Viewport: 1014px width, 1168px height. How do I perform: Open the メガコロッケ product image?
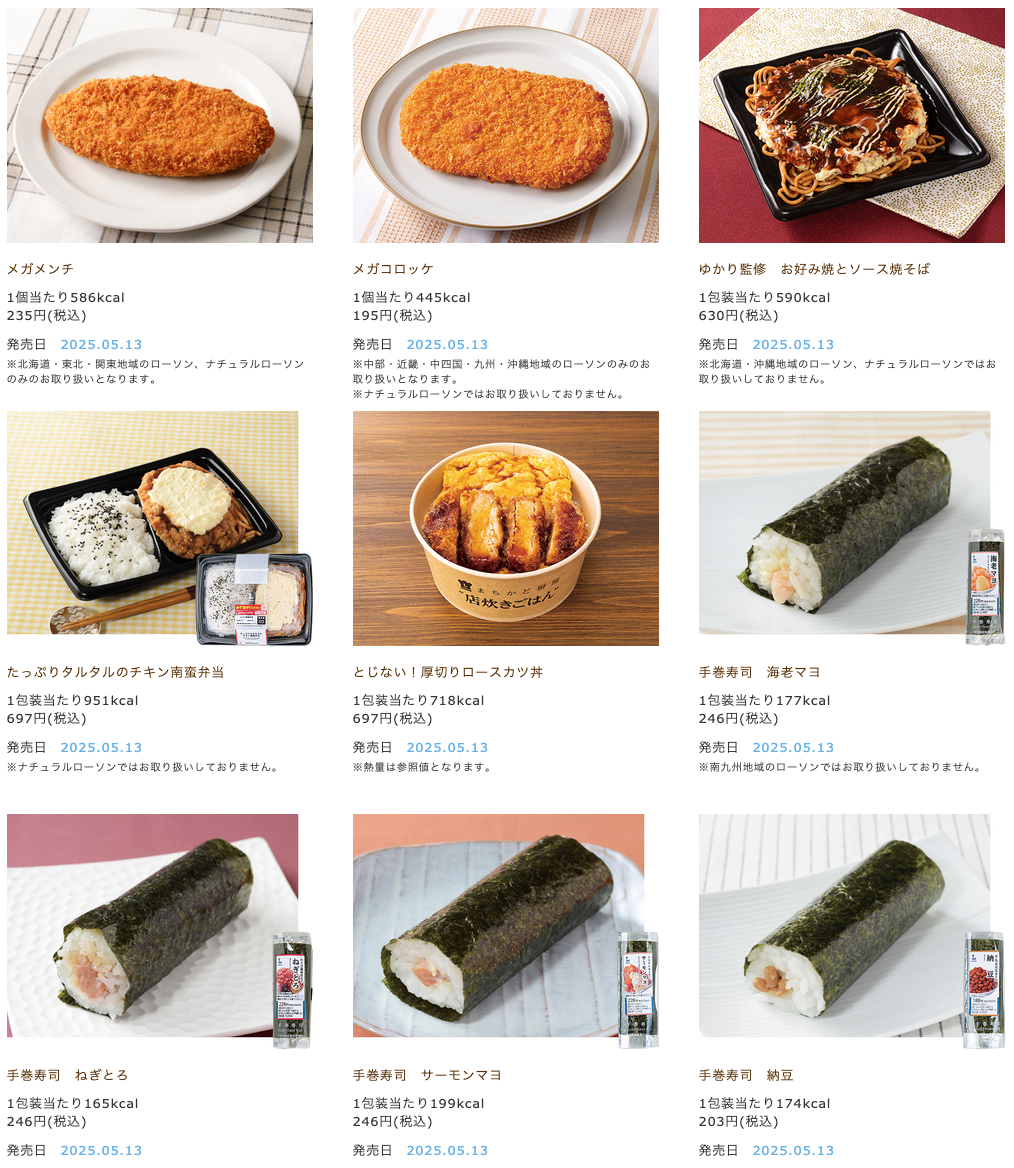tap(506, 126)
